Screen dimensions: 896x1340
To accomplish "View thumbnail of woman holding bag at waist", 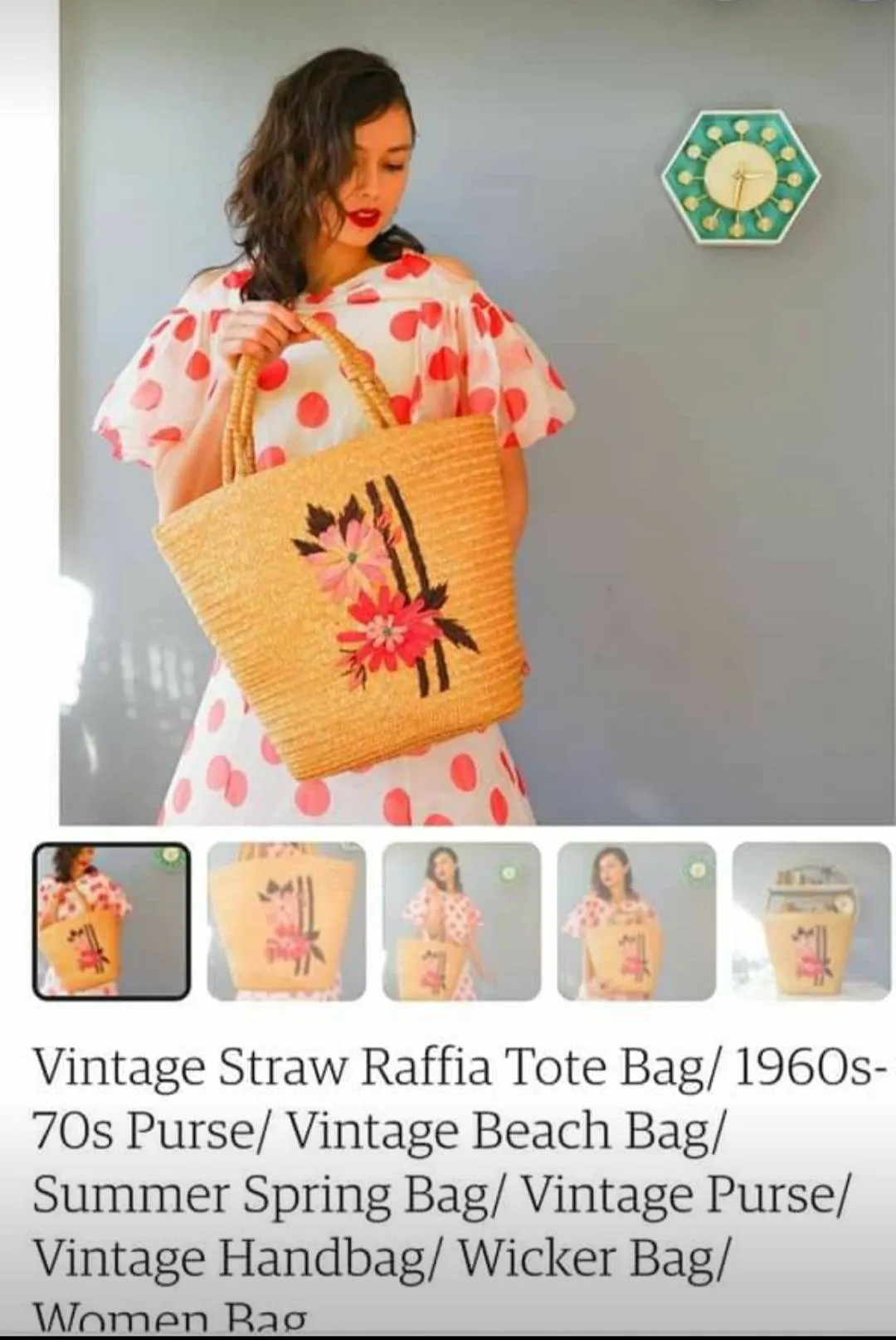I will pyautogui.click(x=636, y=921).
